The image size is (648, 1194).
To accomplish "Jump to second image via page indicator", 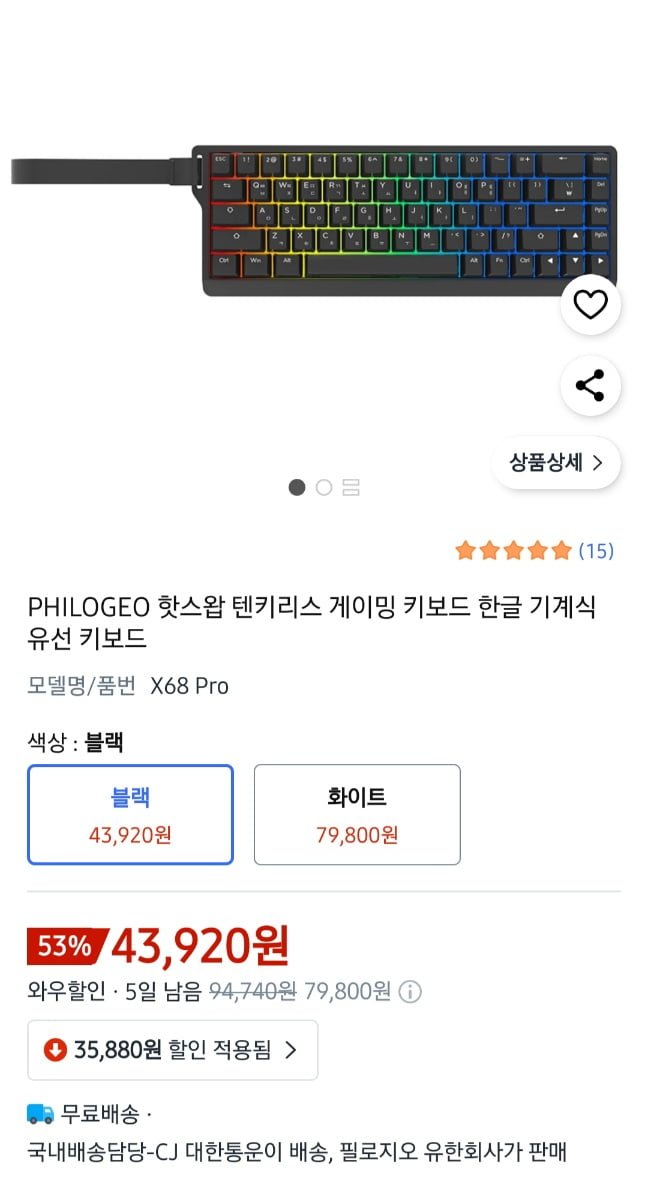I will point(323,488).
